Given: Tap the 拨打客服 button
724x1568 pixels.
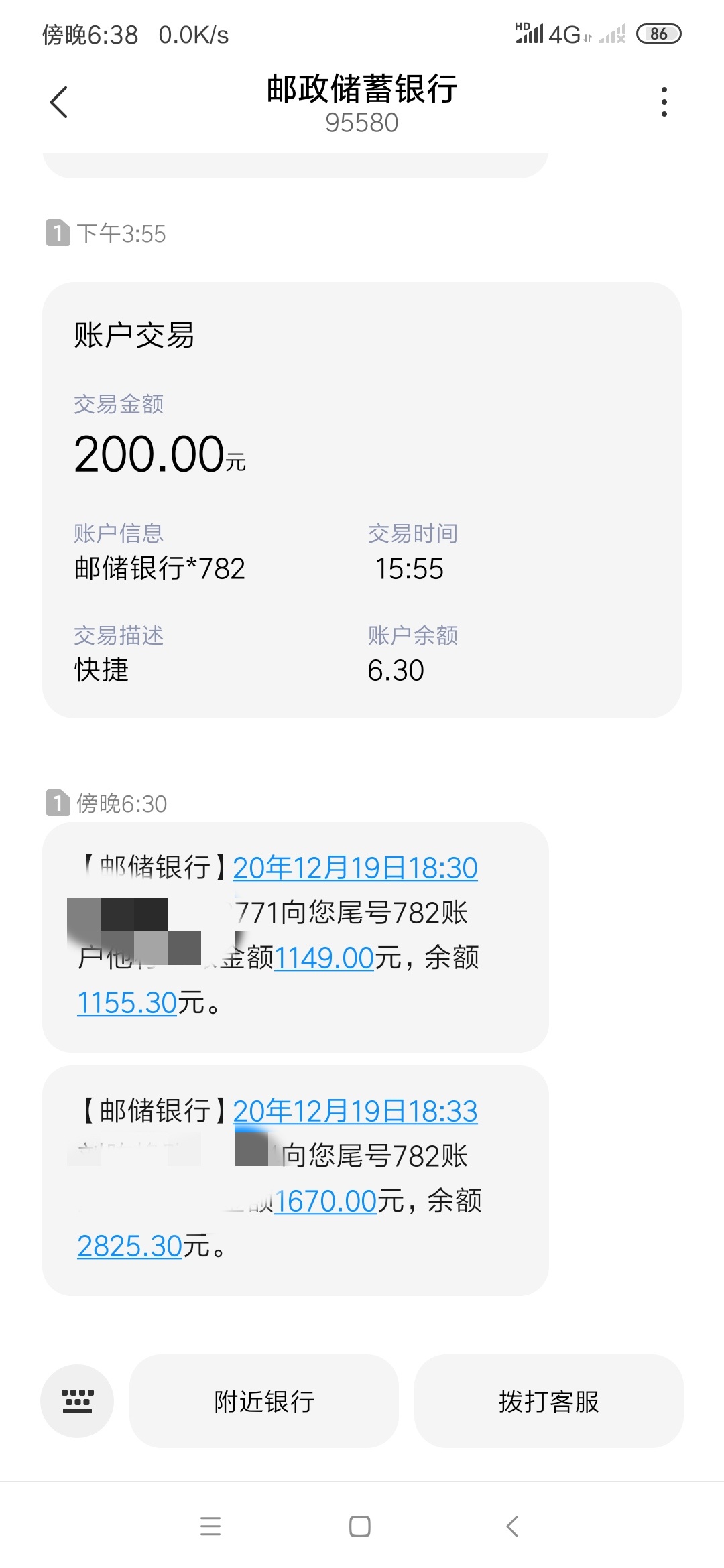Looking at the screenshot, I should pos(548,1400).
